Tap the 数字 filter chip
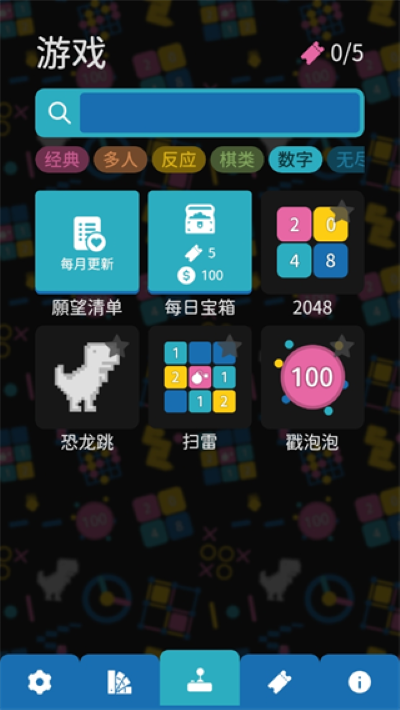Viewport: 400px width, 710px height. [295, 159]
